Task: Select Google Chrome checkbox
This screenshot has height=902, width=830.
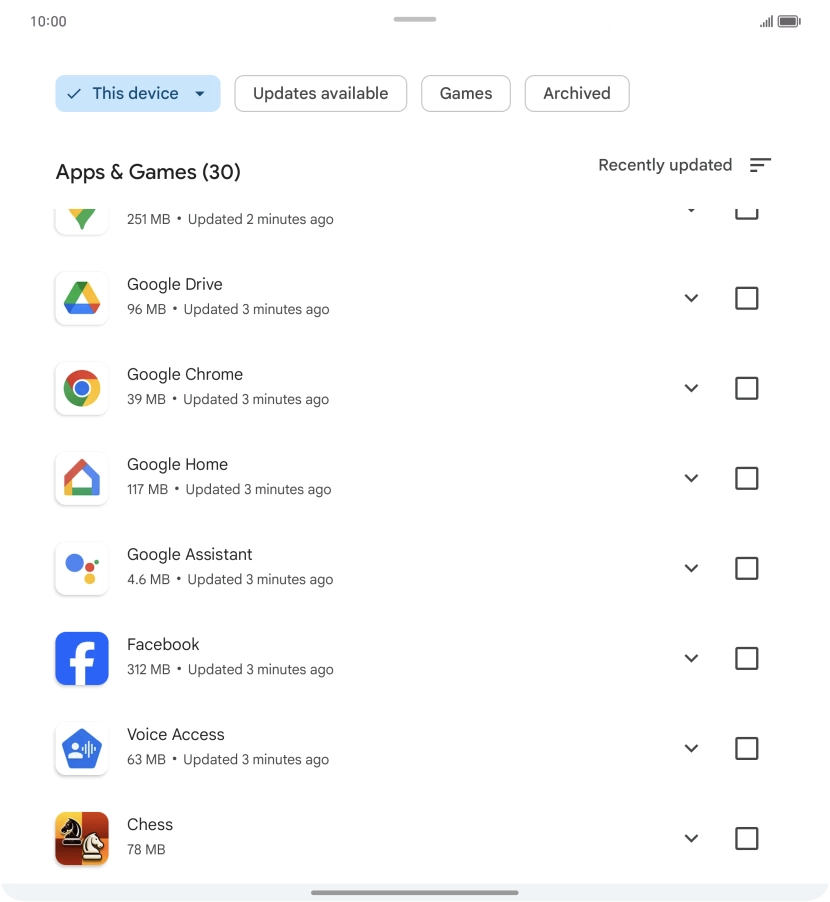Action: pyautogui.click(x=746, y=388)
